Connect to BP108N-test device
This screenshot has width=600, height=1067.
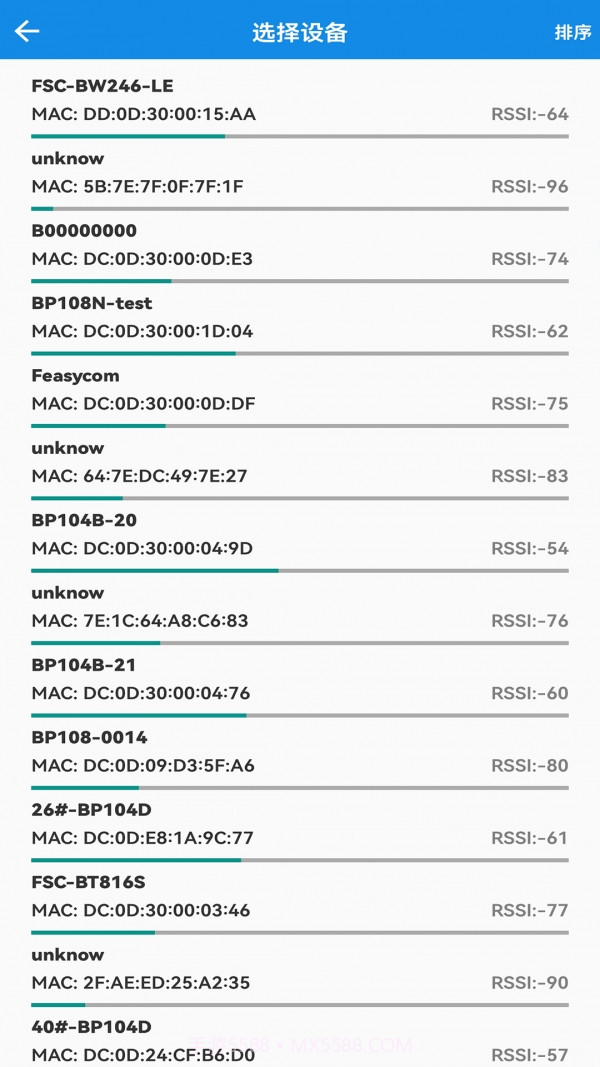(300, 318)
